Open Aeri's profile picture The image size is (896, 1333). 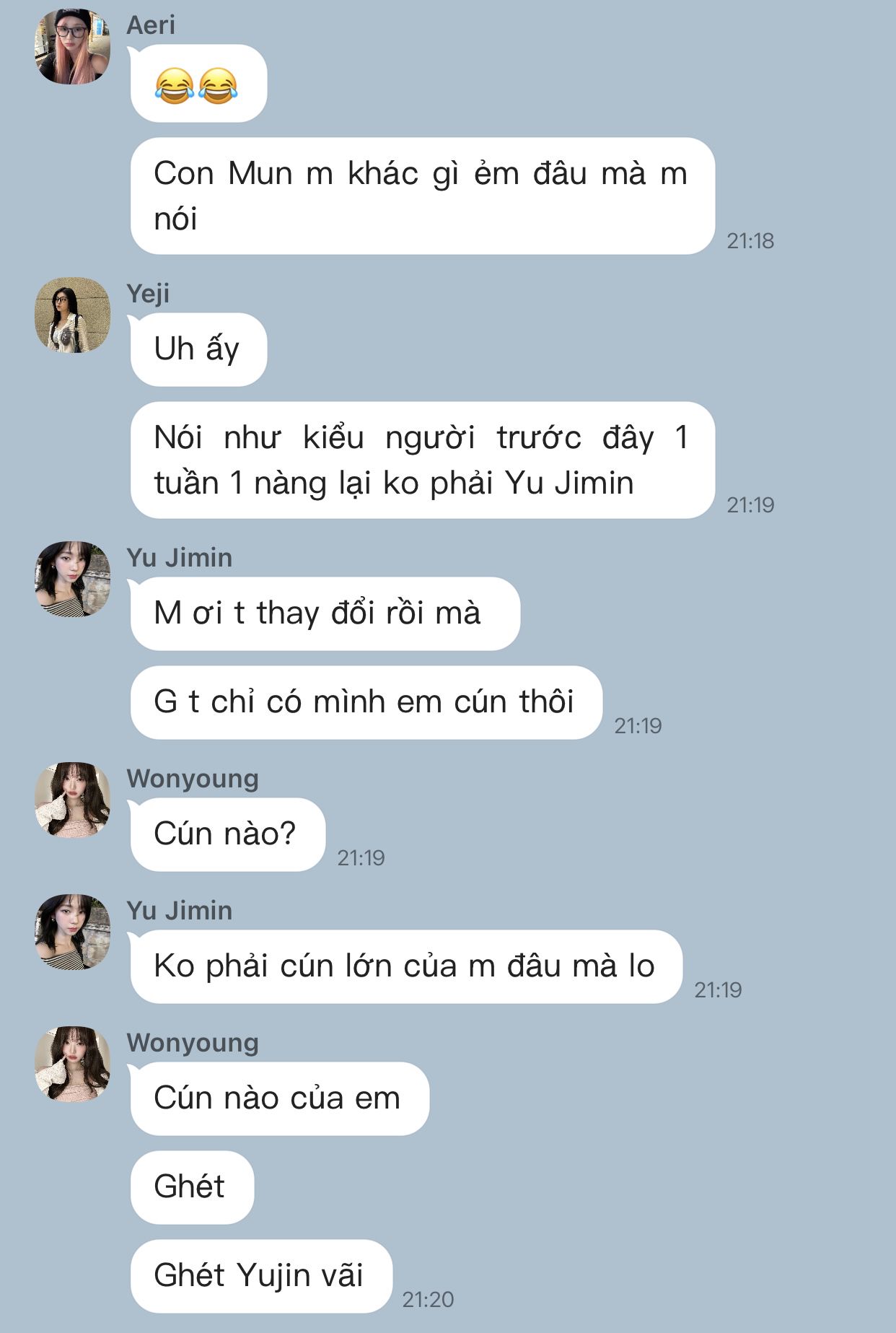(72, 46)
